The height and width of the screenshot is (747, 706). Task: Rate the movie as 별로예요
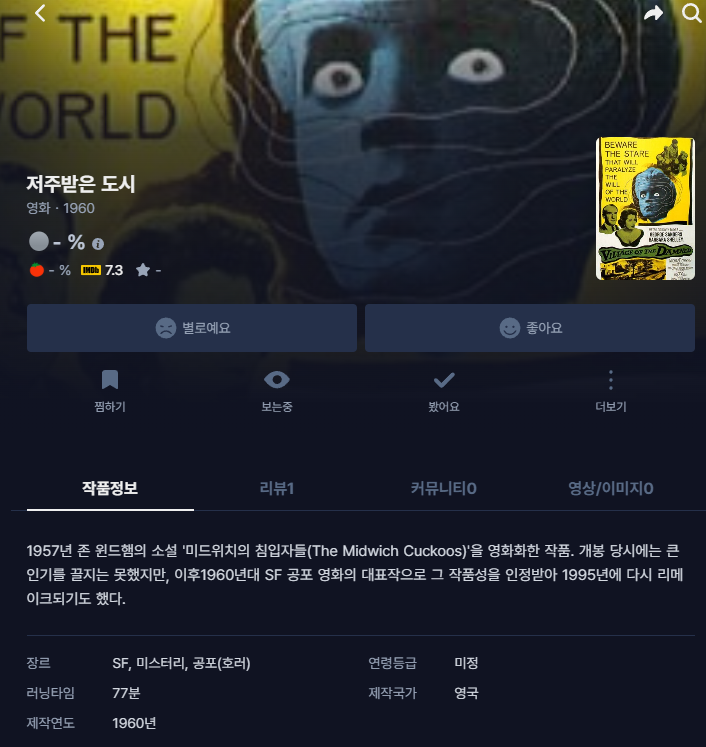point(192,328)
